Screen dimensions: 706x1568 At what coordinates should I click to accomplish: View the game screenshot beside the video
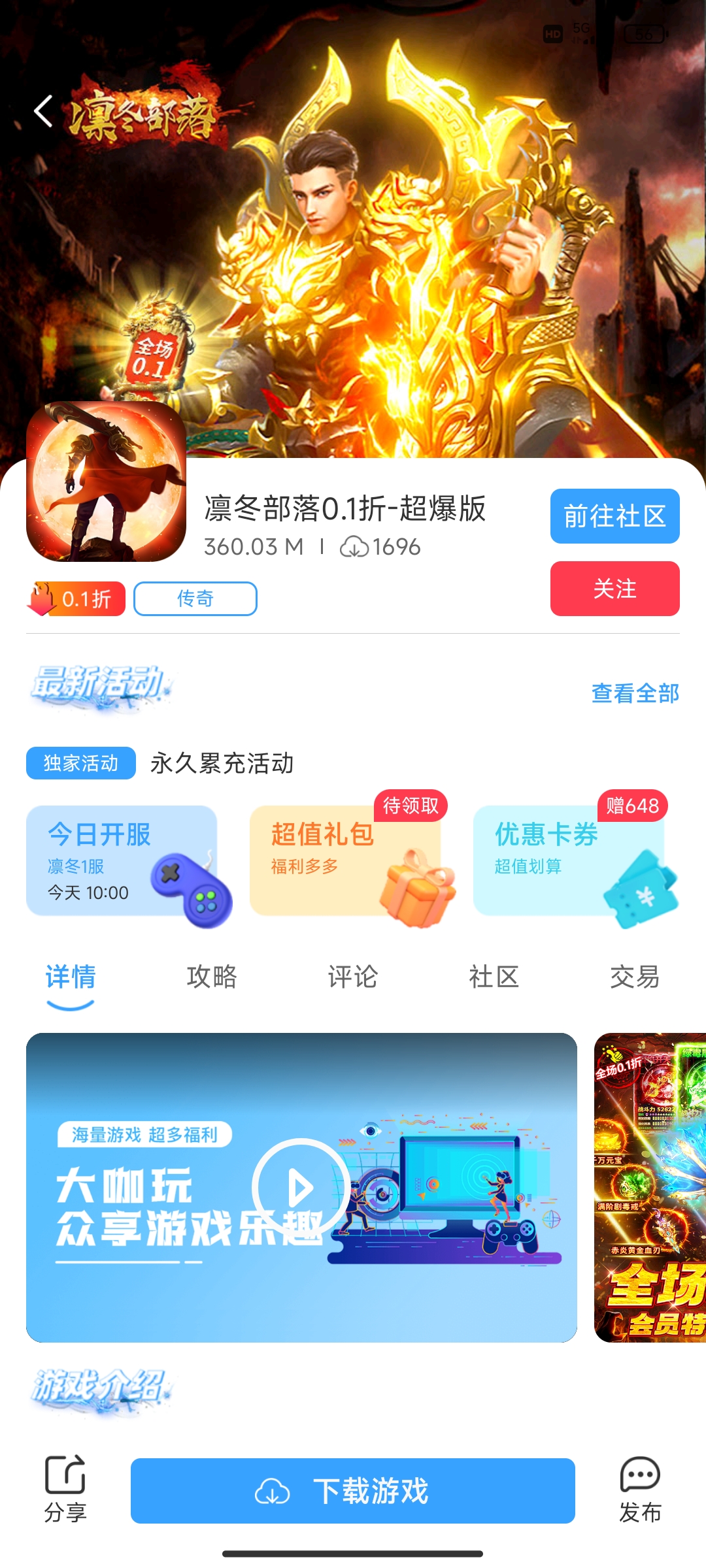point(650,1187)
